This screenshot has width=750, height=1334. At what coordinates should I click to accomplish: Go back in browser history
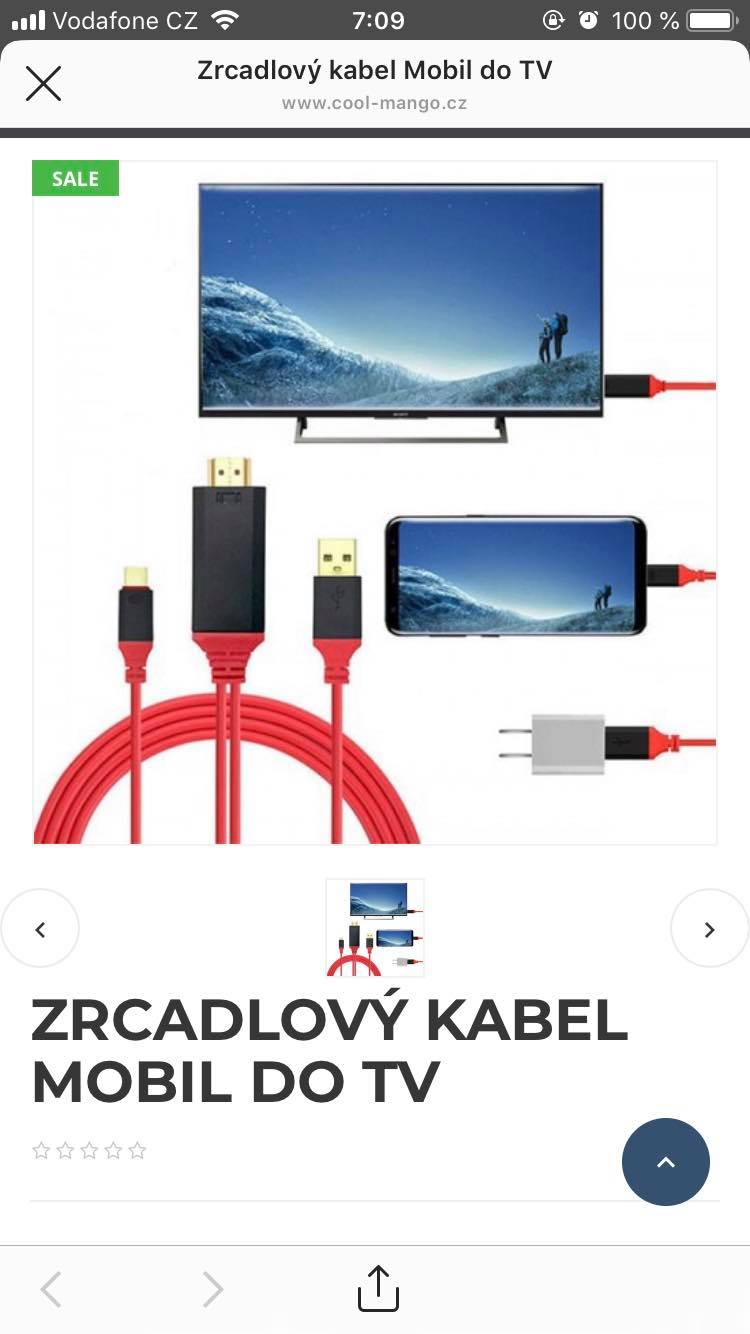[x=52, y=1289]
